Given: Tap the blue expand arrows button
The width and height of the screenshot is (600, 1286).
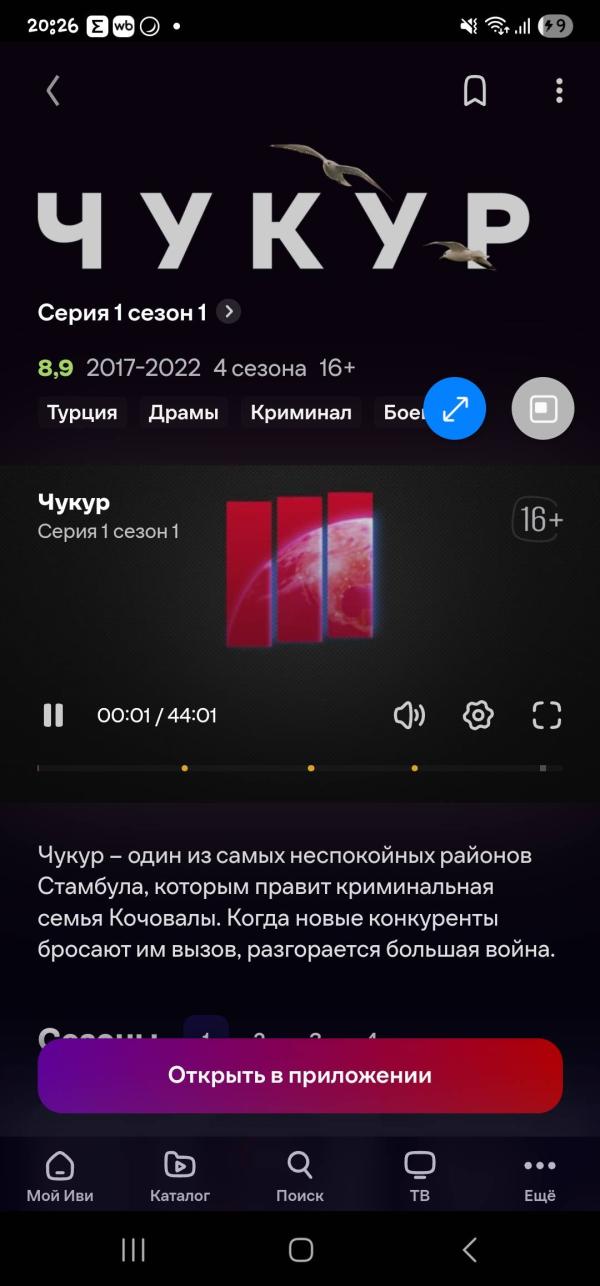Looking at the screenshot, I should point(455,408).
